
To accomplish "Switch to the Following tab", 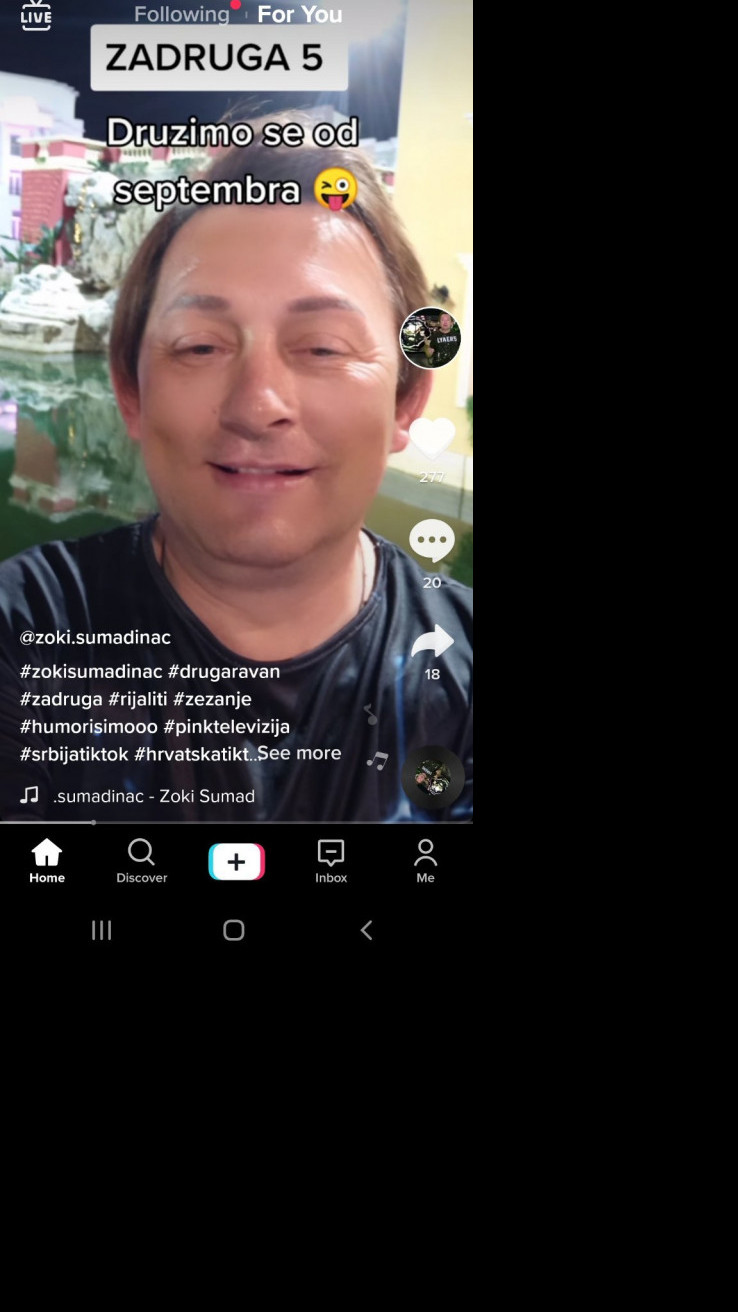I will (x=182, y=14).
